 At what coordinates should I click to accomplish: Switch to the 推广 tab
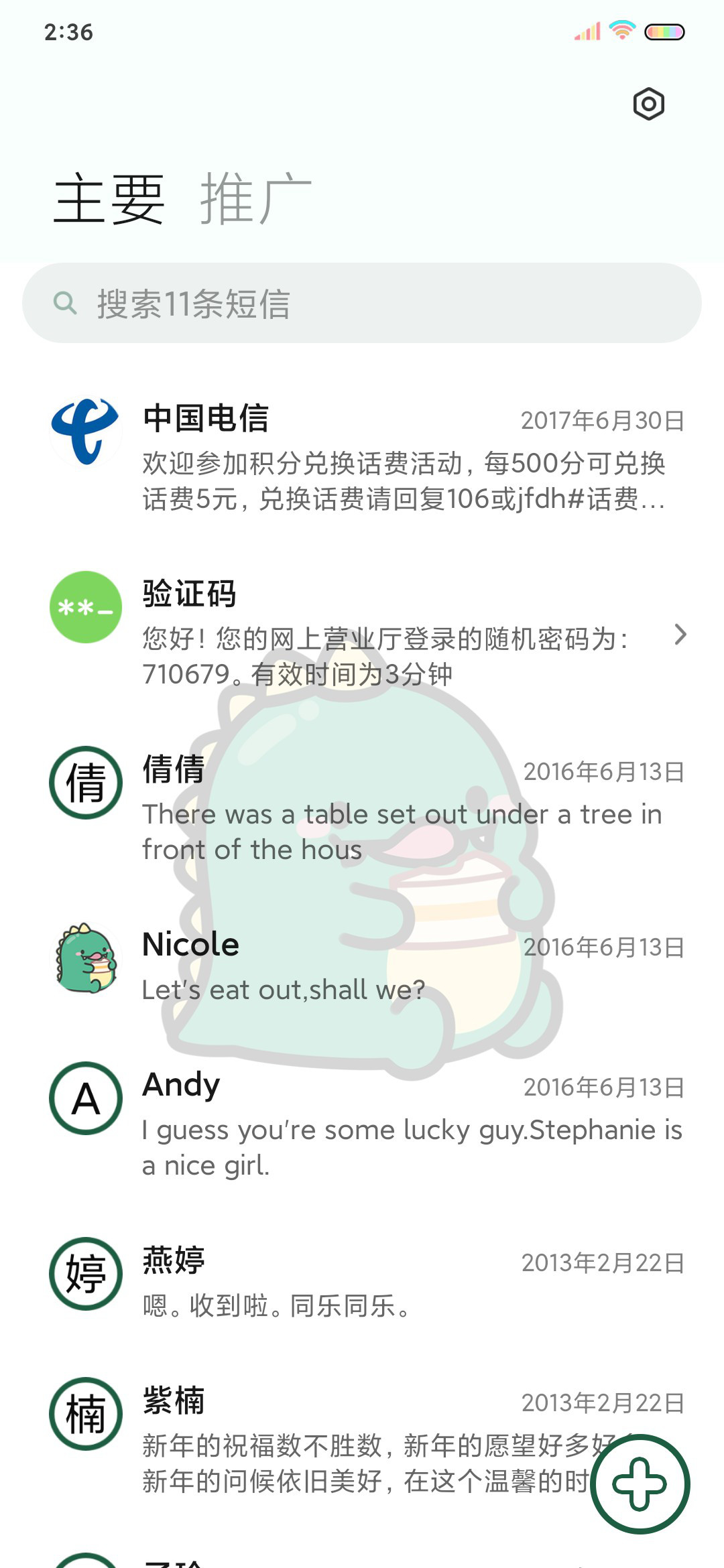pos(256,198)
